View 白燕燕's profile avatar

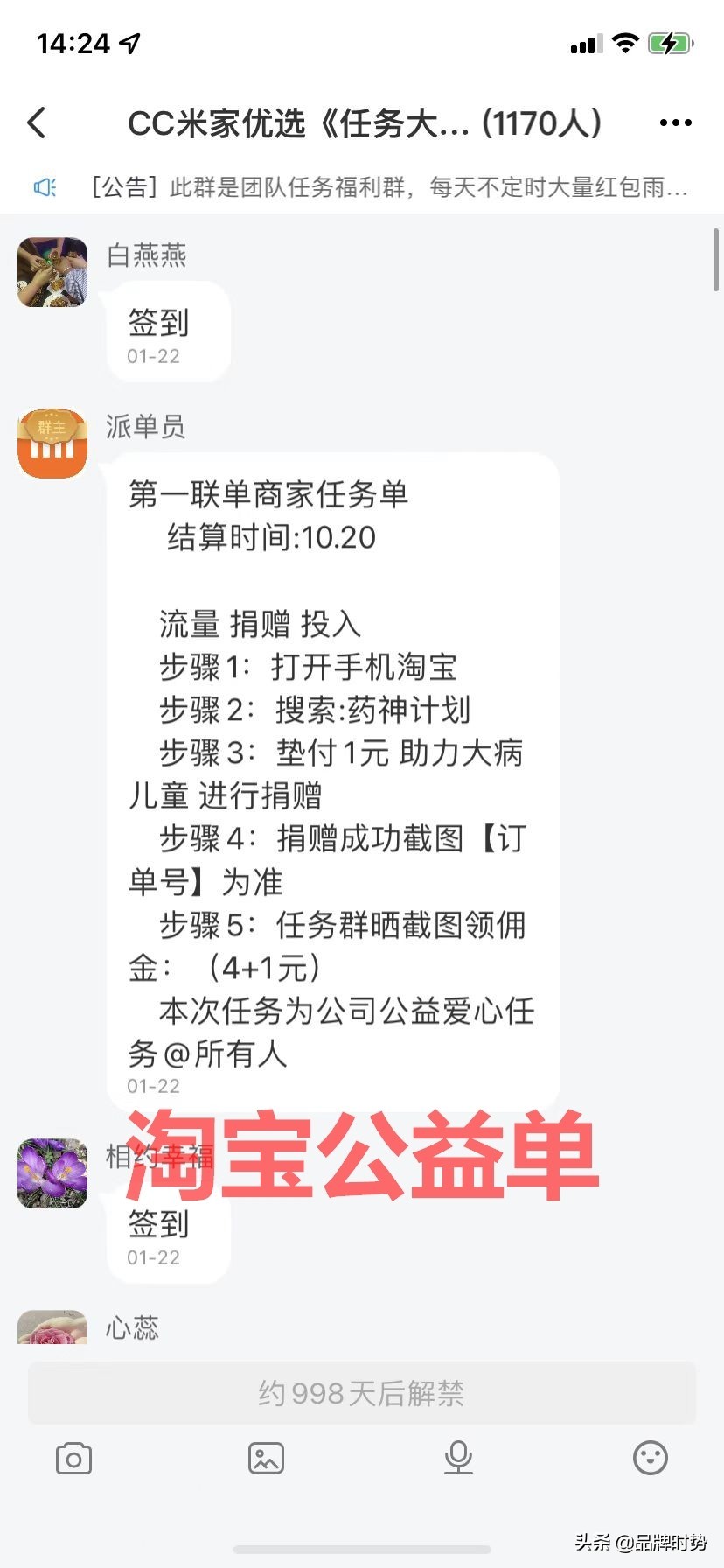(x=52, y=272)
